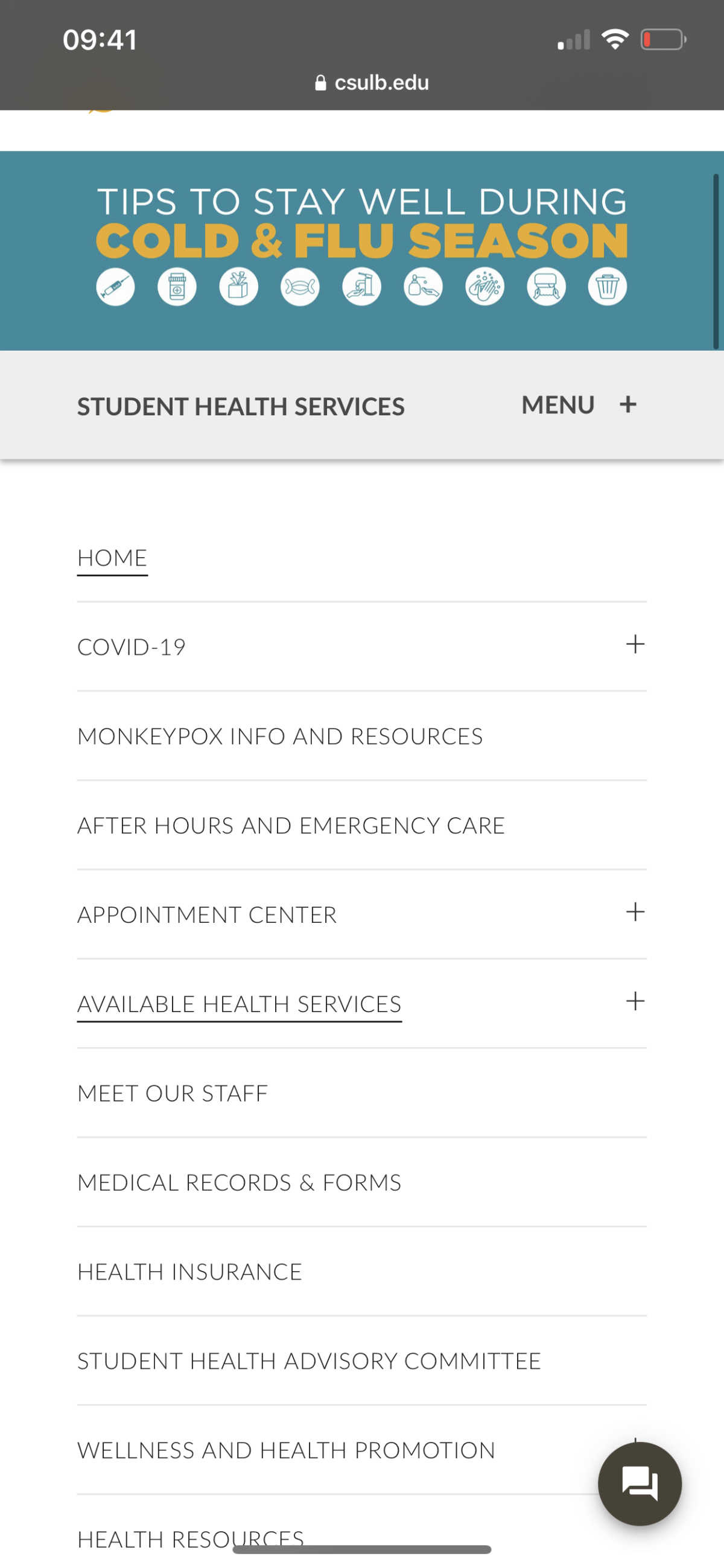Screen dimensions: 724x1568
Task: Expand the Available Health Services submenu
Action: [x=635, y=1001]
